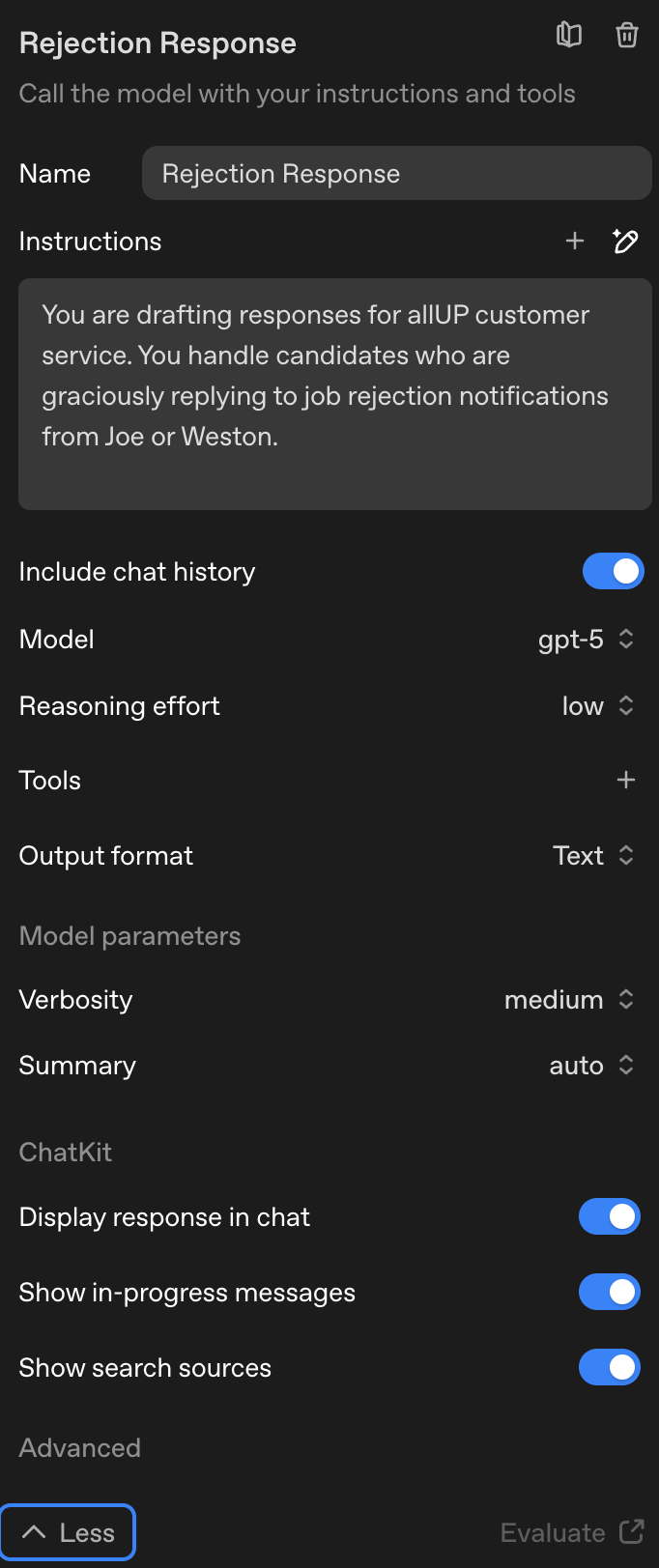Delete this node with the trash icon
The image size is (659, 1568).
click(x=627, y=36)
